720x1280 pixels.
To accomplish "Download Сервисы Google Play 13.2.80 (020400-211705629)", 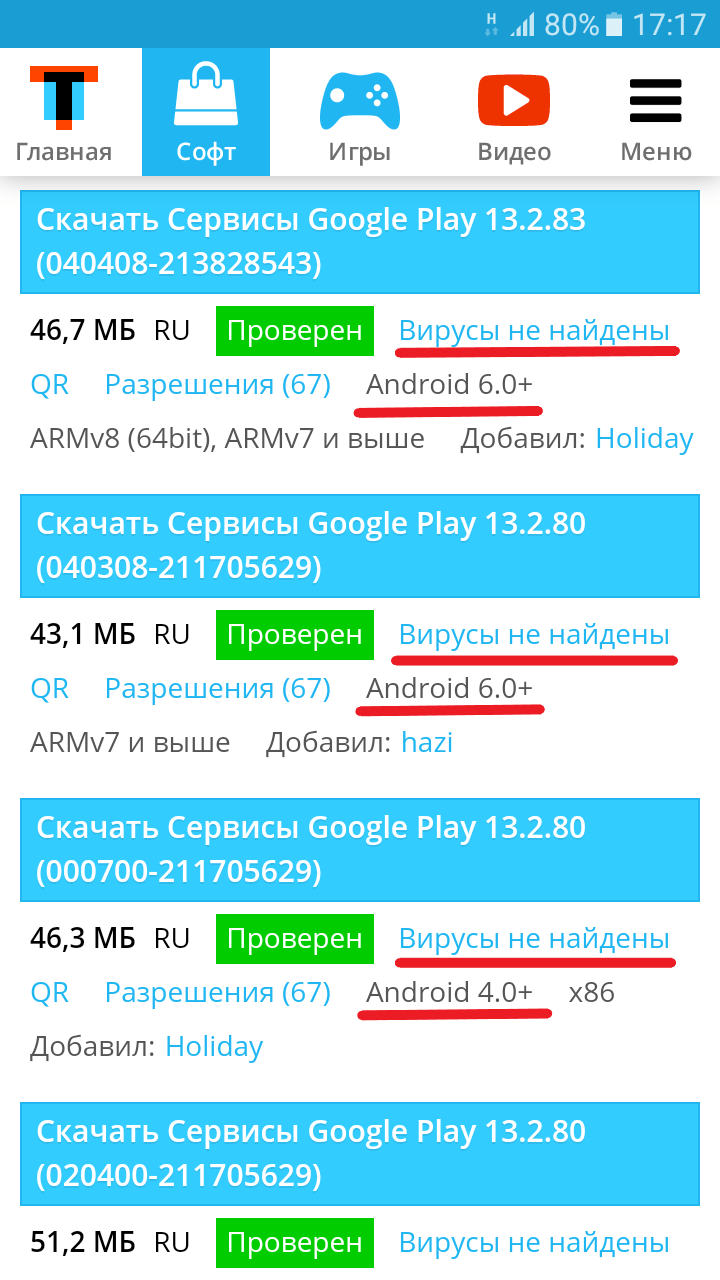I will [360, 1154].
